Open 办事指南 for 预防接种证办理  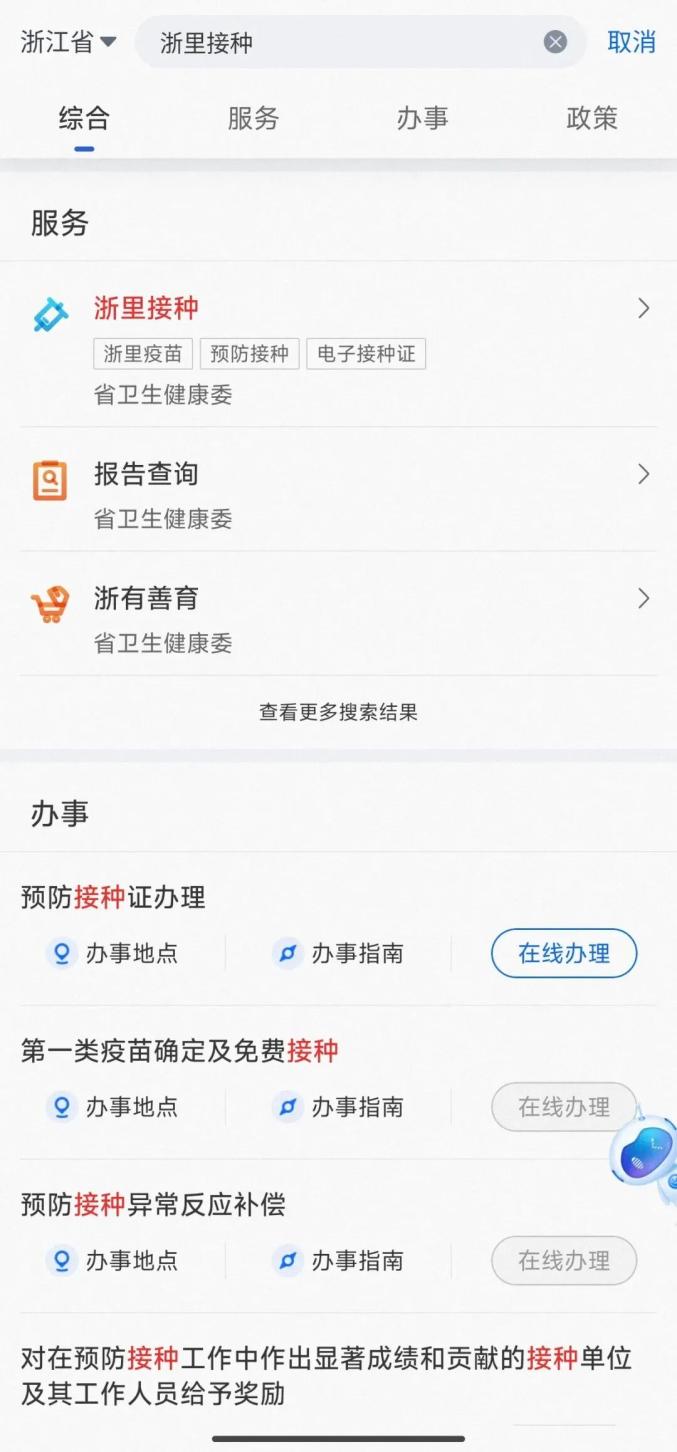click(339, 953)
